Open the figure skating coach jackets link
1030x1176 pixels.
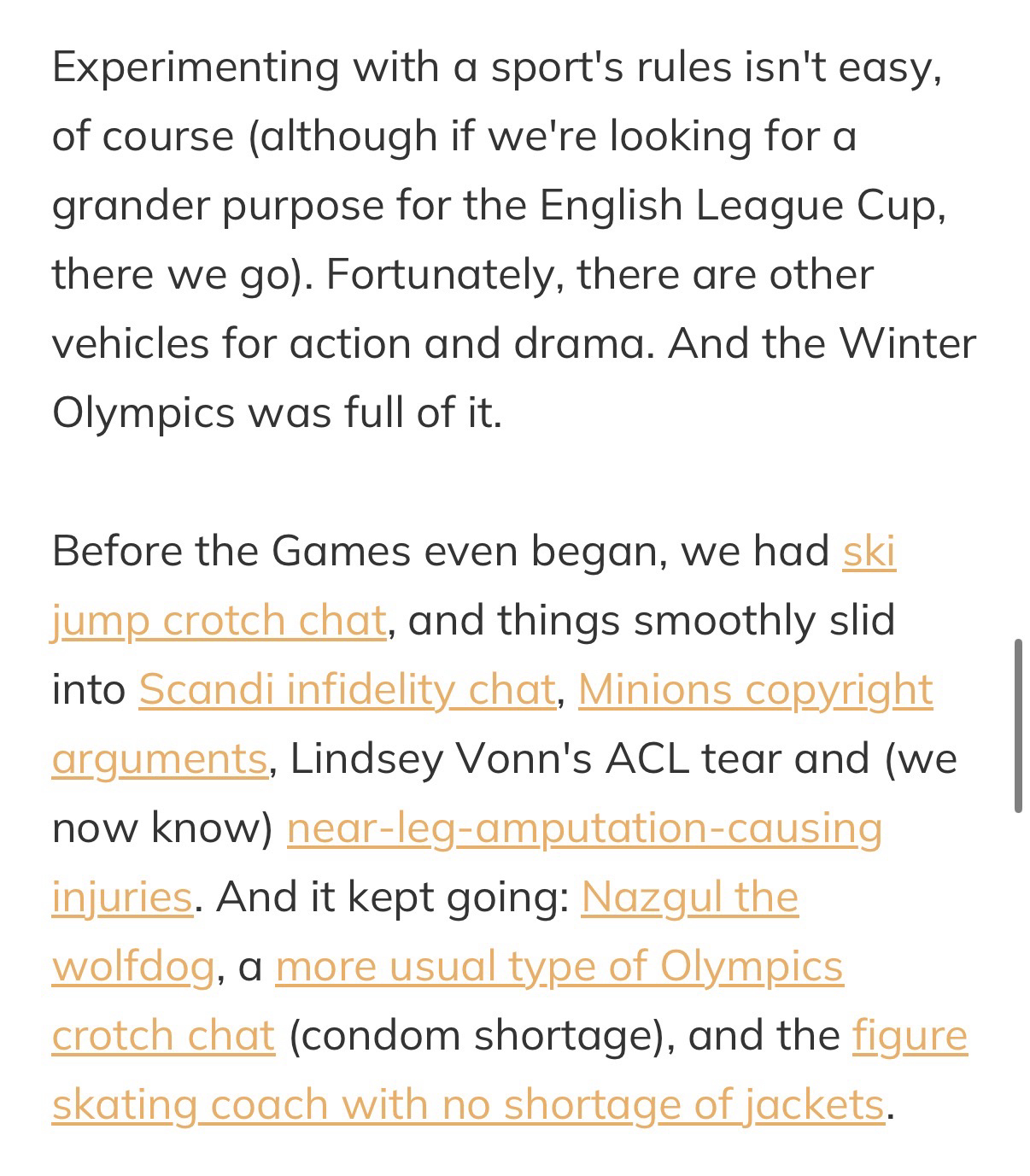467,1105
